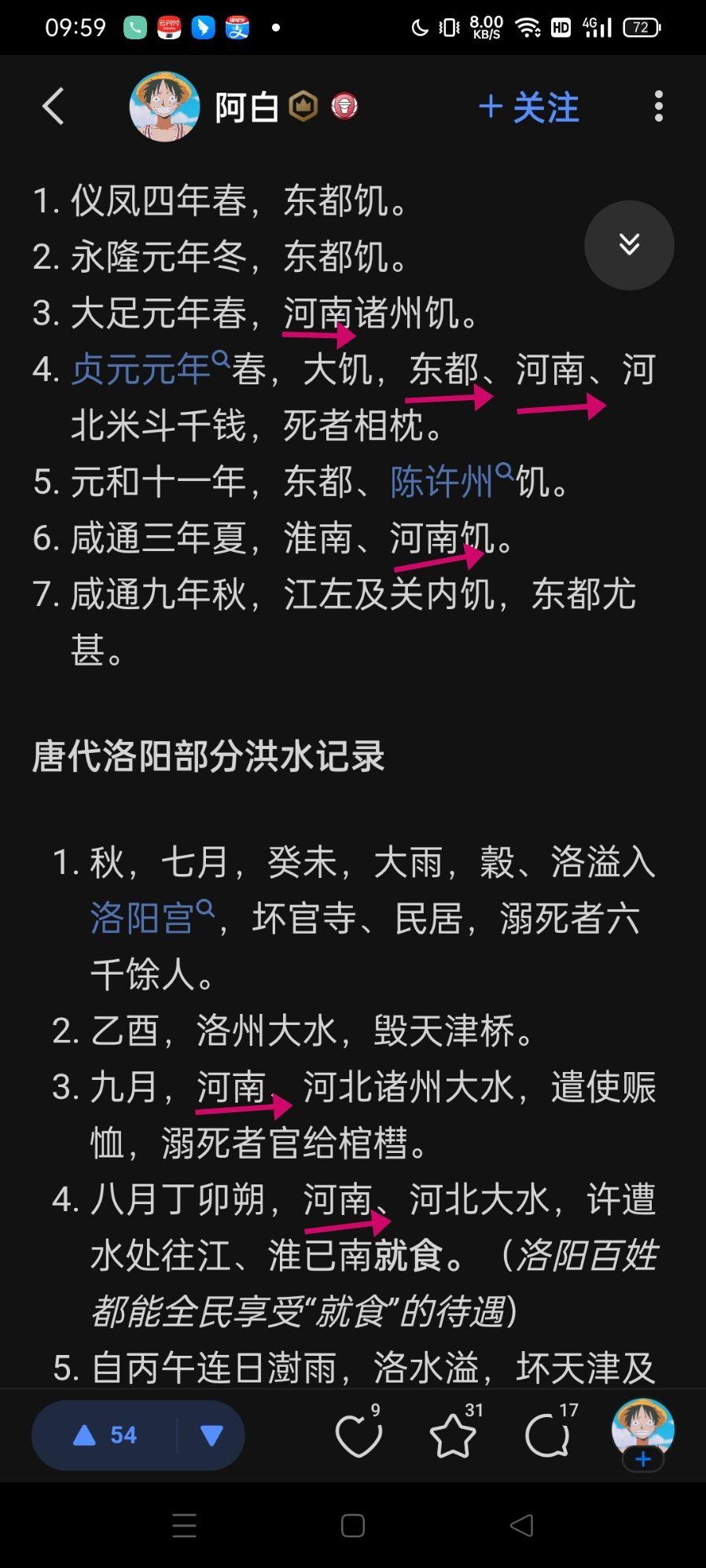Open the comments section
This screenshot has height=1568, width=706.
pos(549,1434)
